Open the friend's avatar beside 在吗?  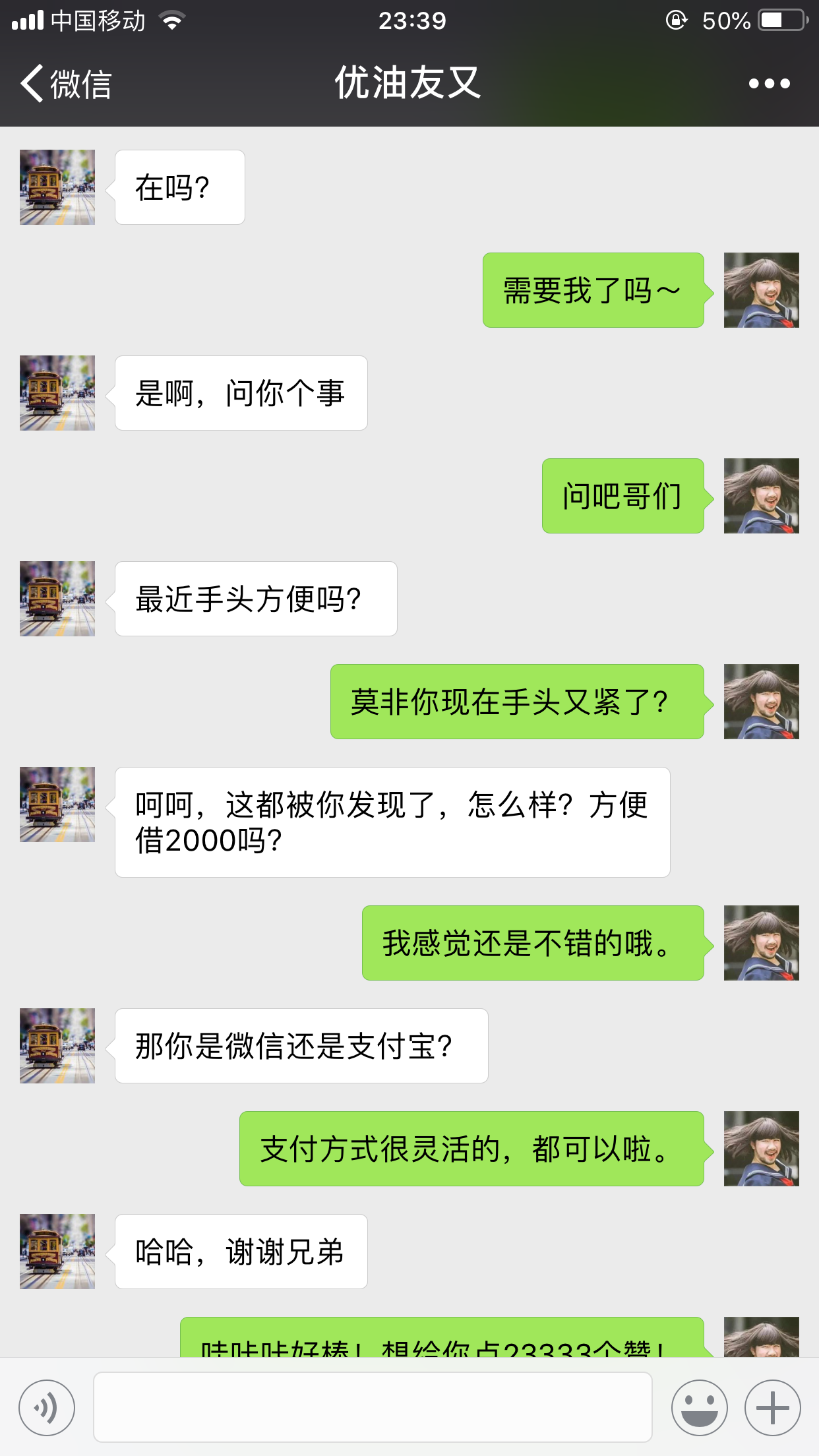point(57,187)
